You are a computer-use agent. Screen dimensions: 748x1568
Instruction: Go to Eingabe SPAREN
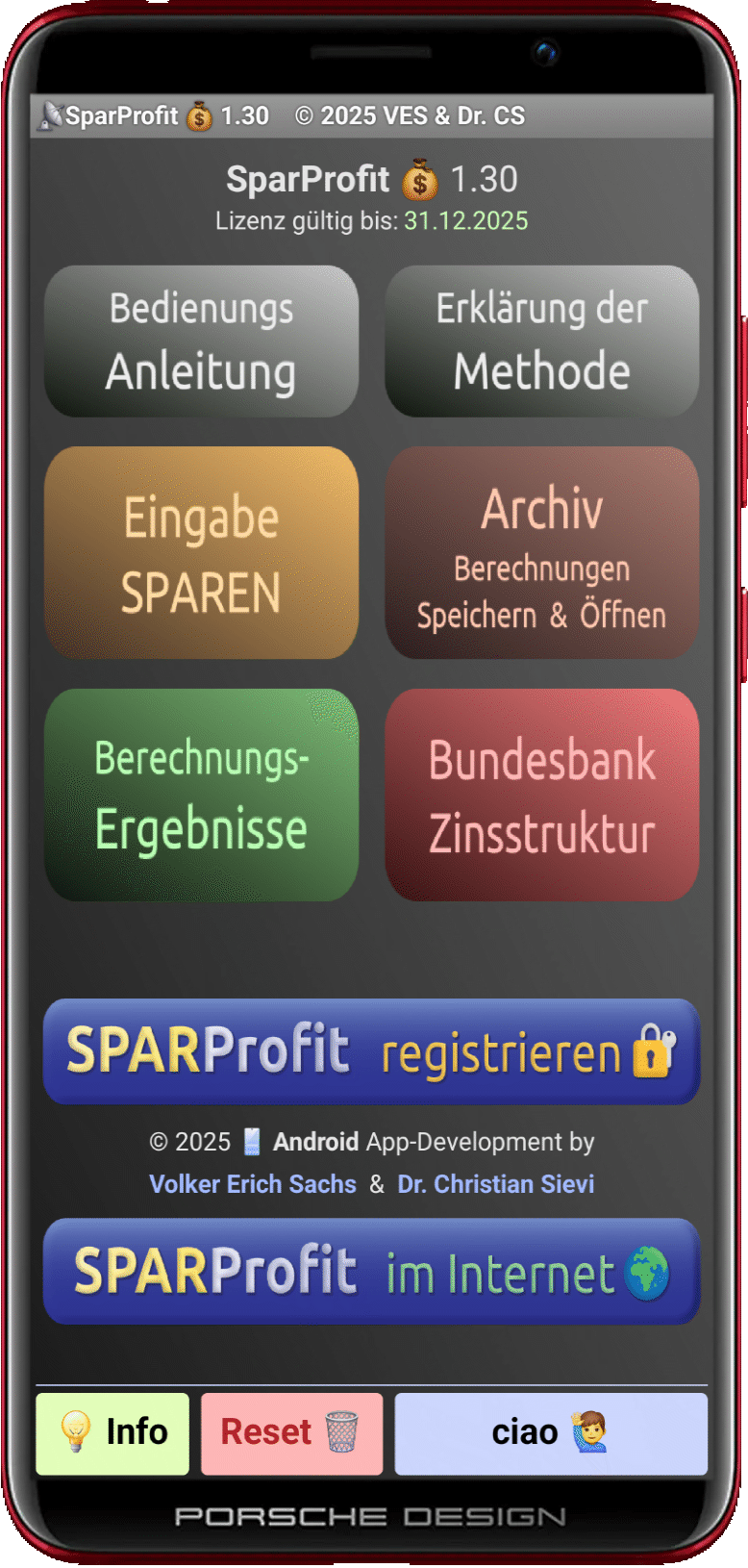(201, 553)
